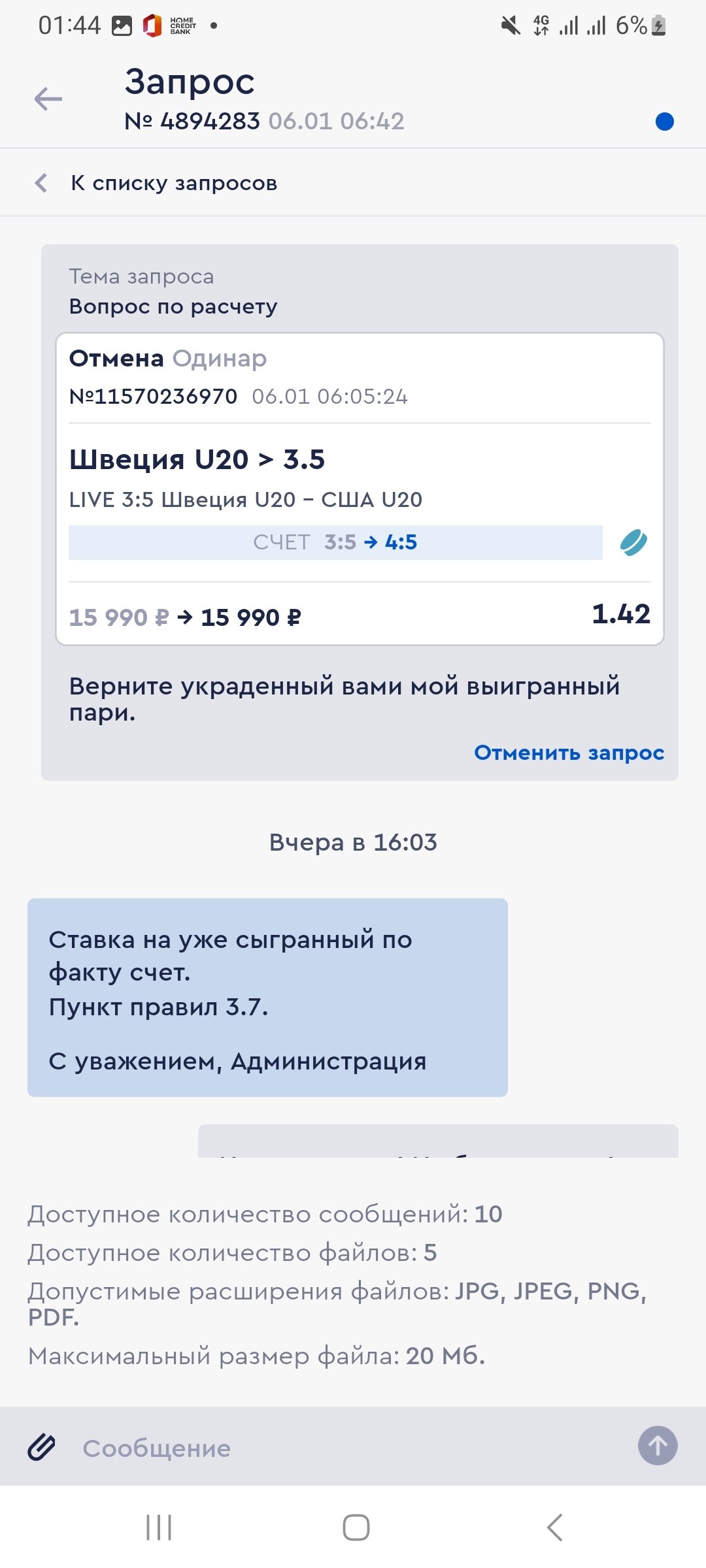Tap the paperclip attach icon
706x1568 pixels.
pos(41,1447)
